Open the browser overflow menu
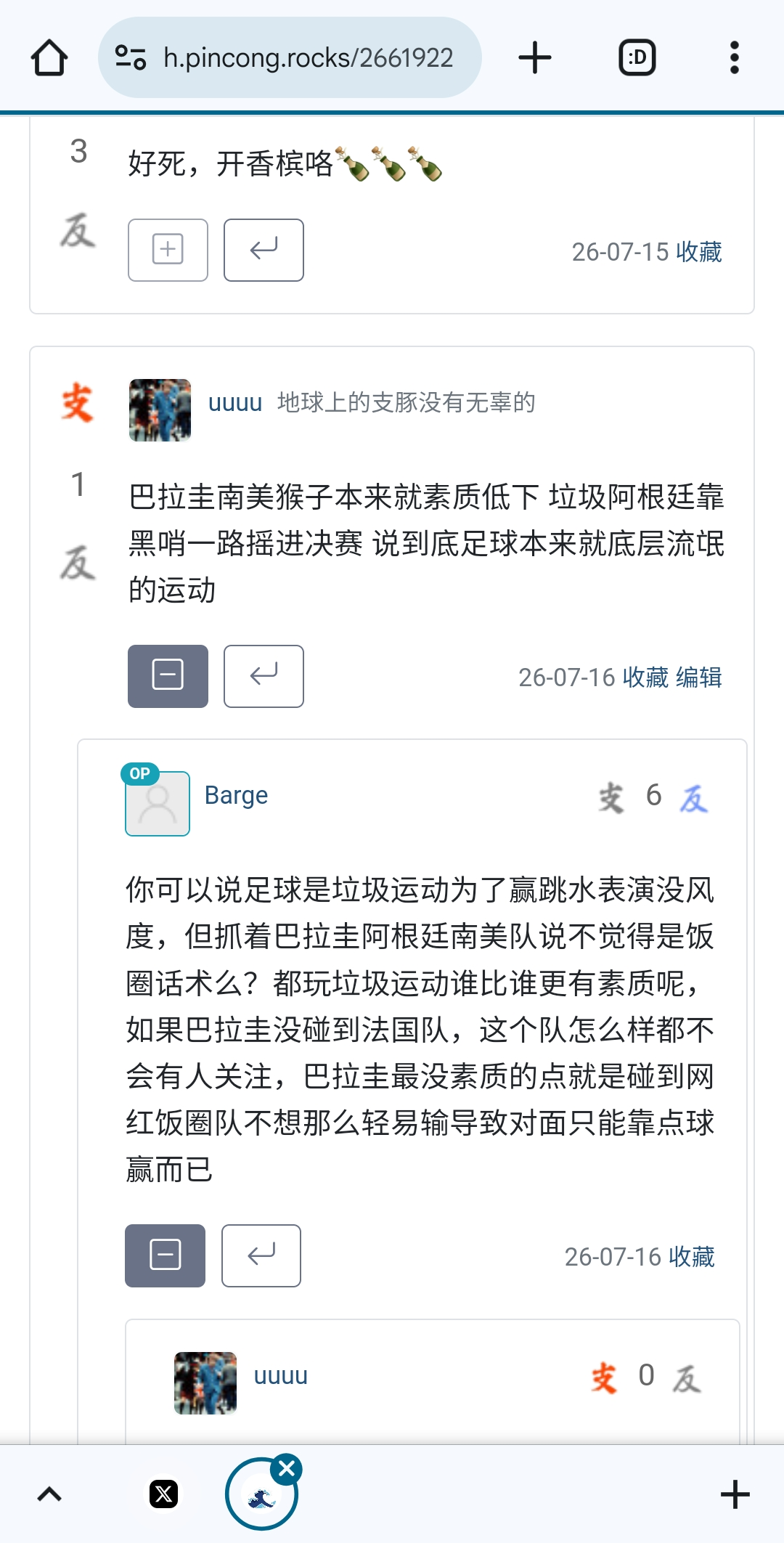 click(735, 57)
